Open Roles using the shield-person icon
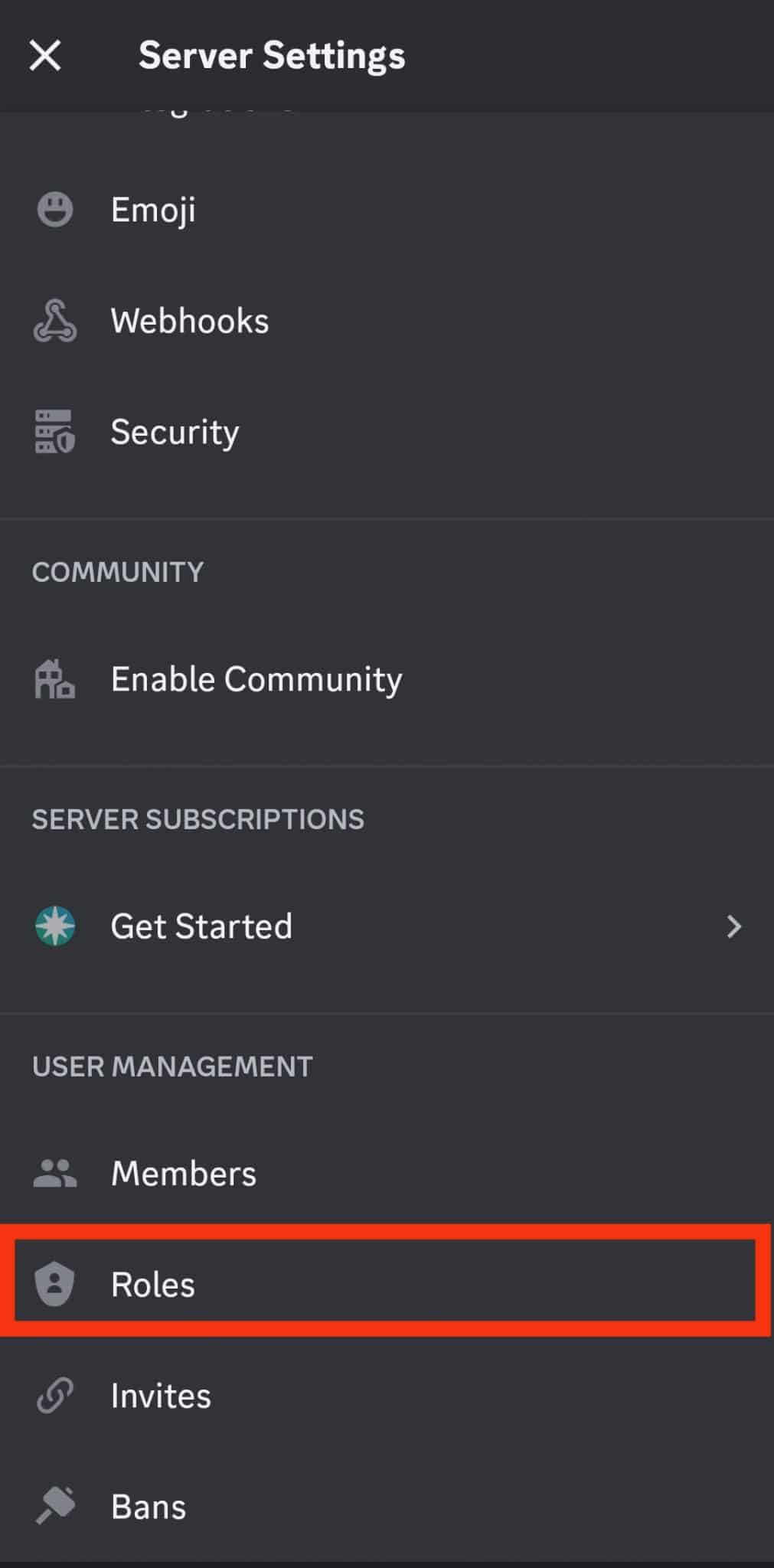The width and height of the screenshot is (774, 1568). coord(54,1283)
